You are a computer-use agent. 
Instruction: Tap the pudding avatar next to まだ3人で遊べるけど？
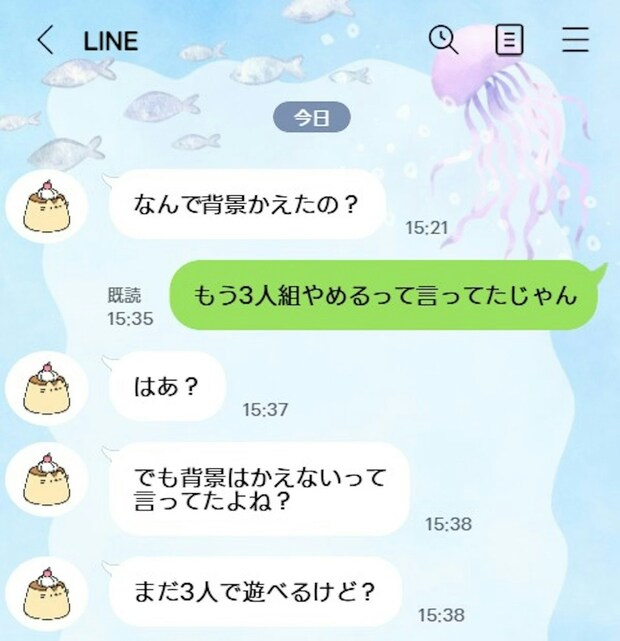tap(43, 593)
